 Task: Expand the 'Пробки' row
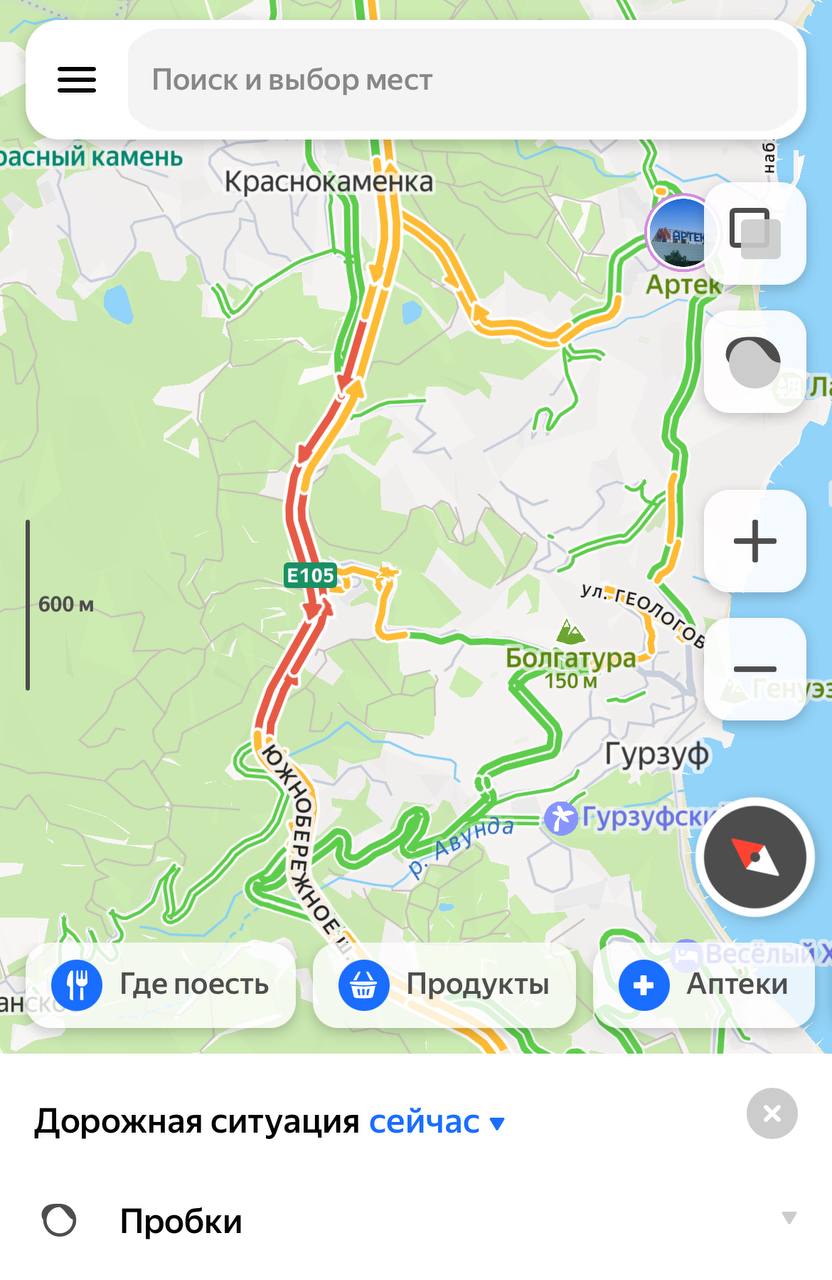pos(789,1218)
